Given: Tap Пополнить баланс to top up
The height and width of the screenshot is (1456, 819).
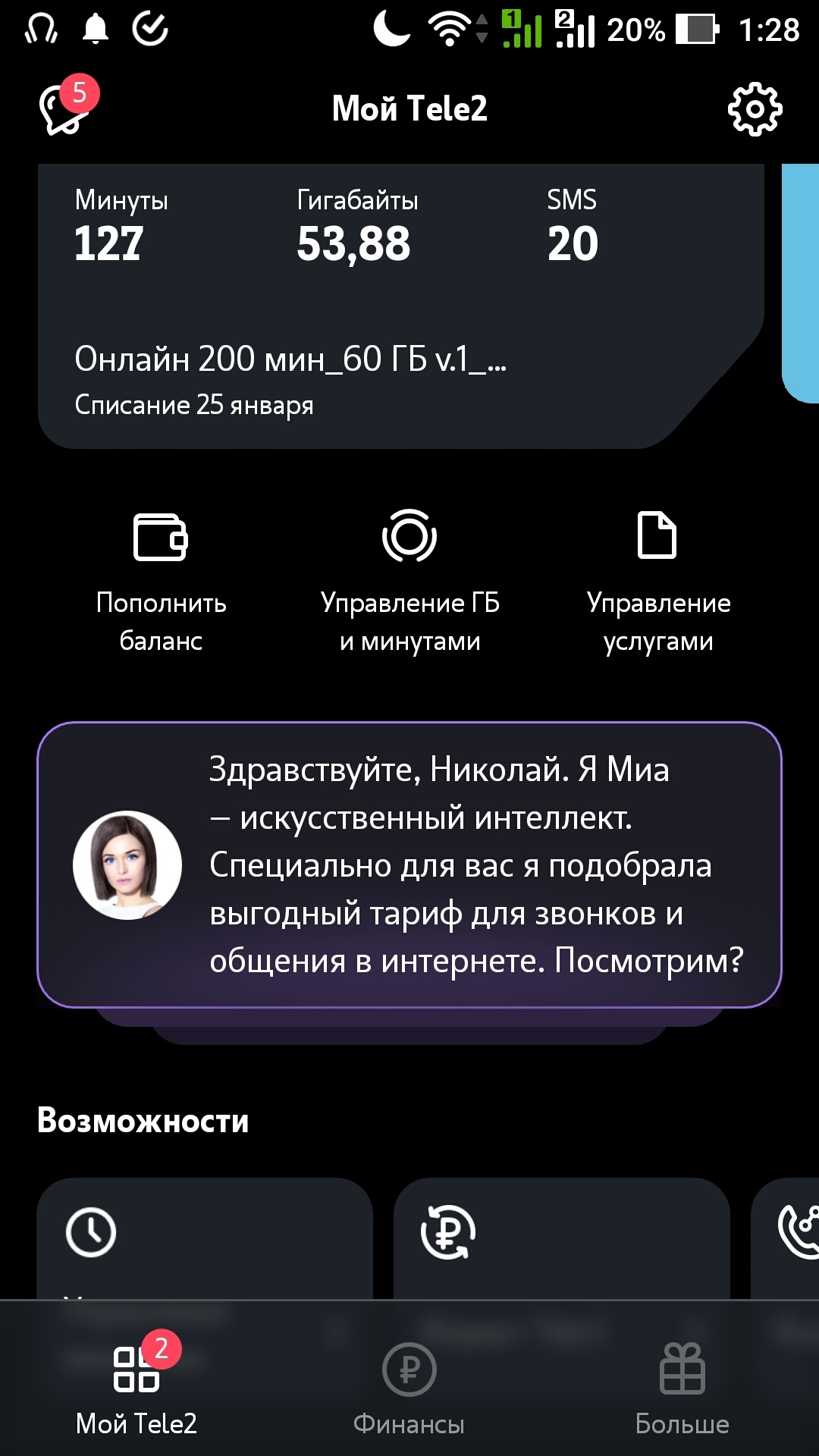Looking at the screenshot, I should (x=161, y=580).
